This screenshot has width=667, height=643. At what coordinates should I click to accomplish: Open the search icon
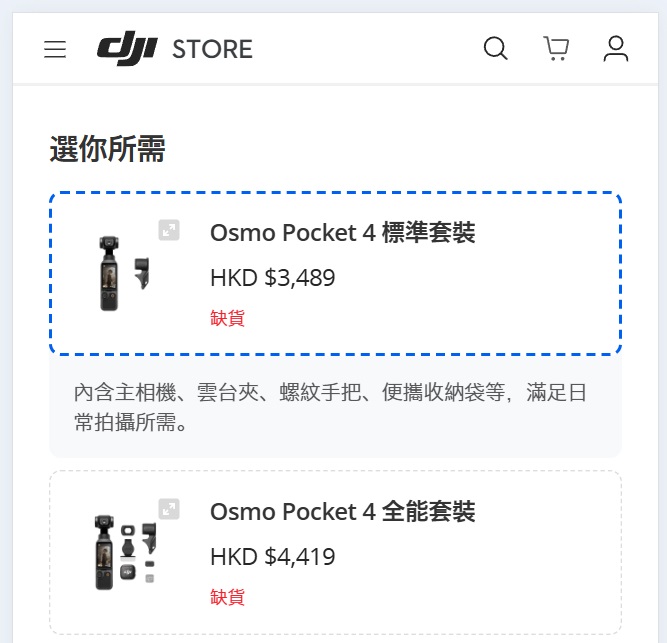495,48
